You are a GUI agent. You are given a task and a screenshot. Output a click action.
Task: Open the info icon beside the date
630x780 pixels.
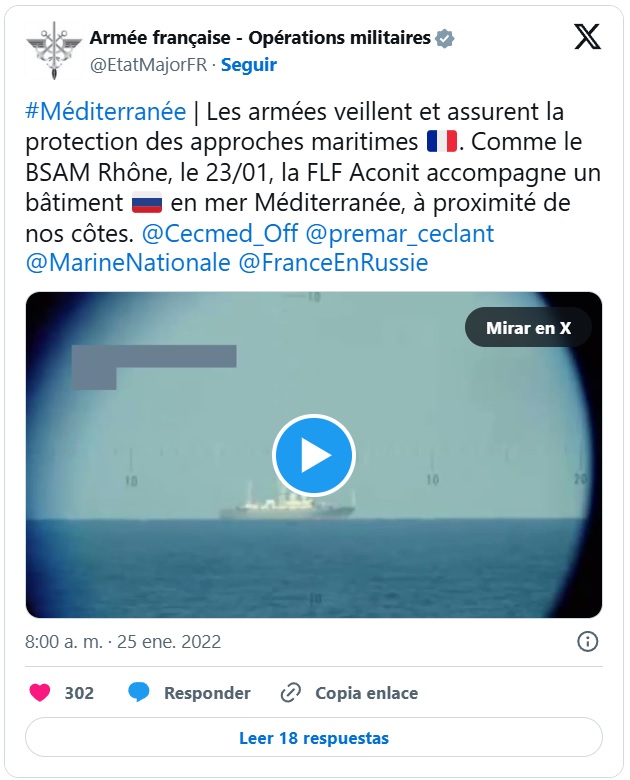tap(588, 641)
